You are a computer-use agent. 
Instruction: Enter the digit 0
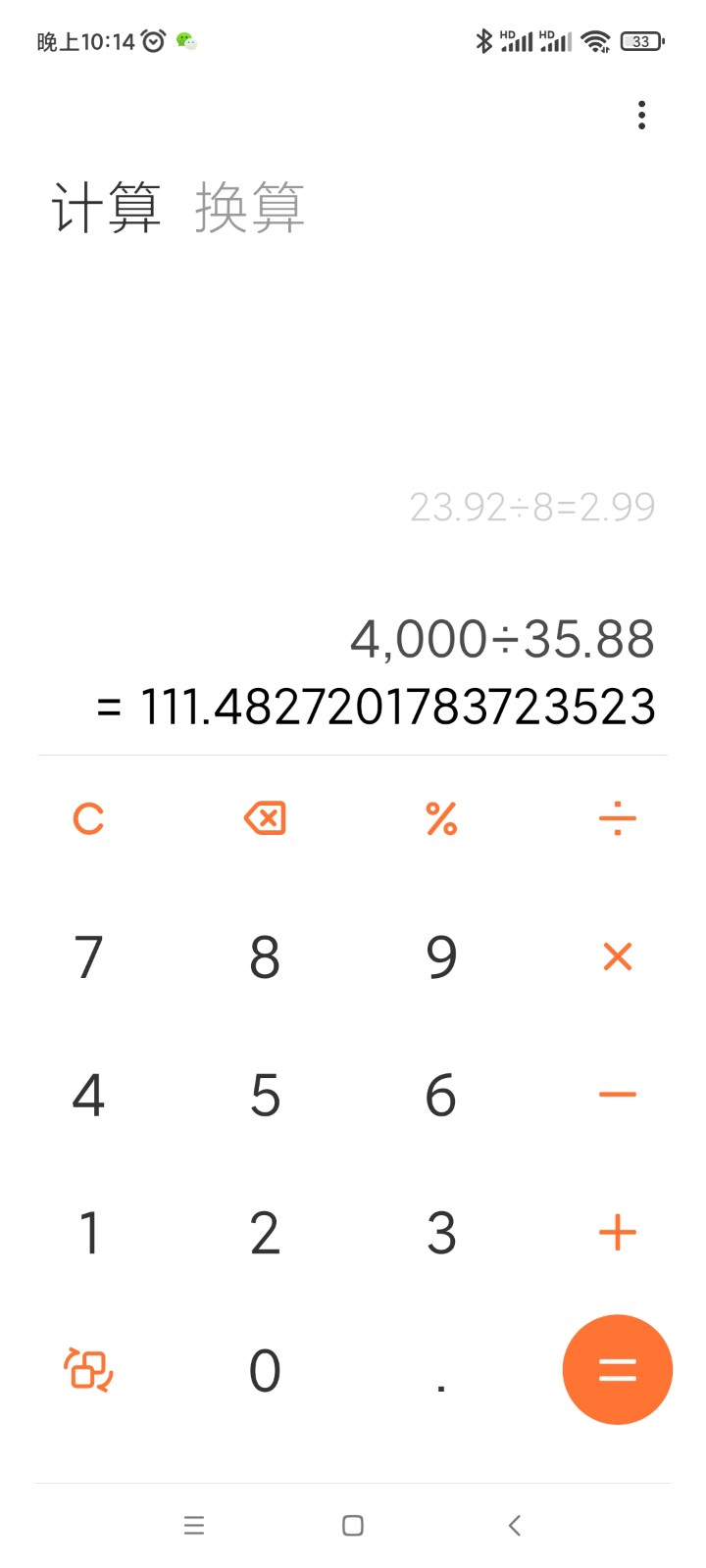click(265, 1370)
